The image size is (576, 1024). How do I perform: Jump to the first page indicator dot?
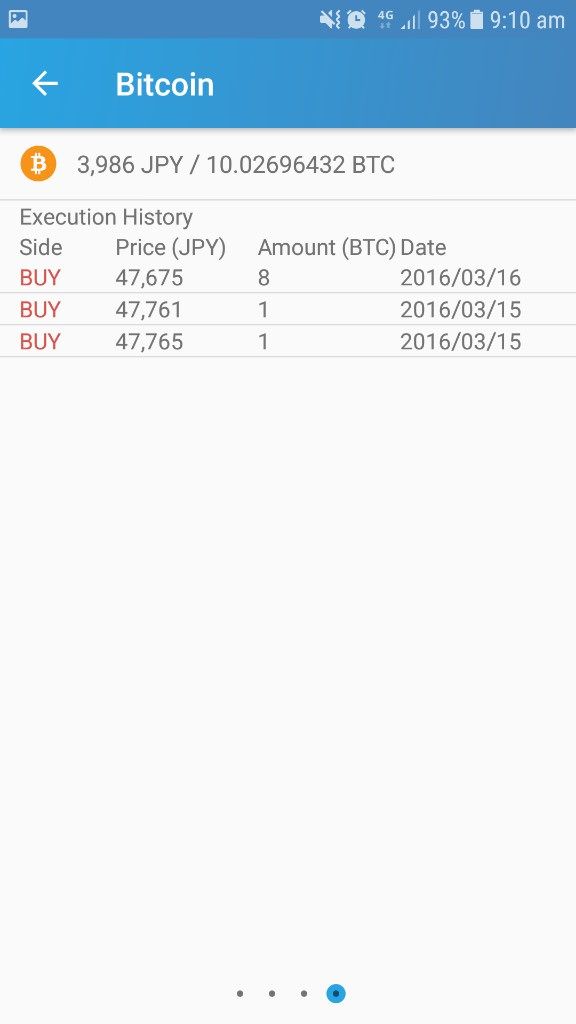pos(240,994)
